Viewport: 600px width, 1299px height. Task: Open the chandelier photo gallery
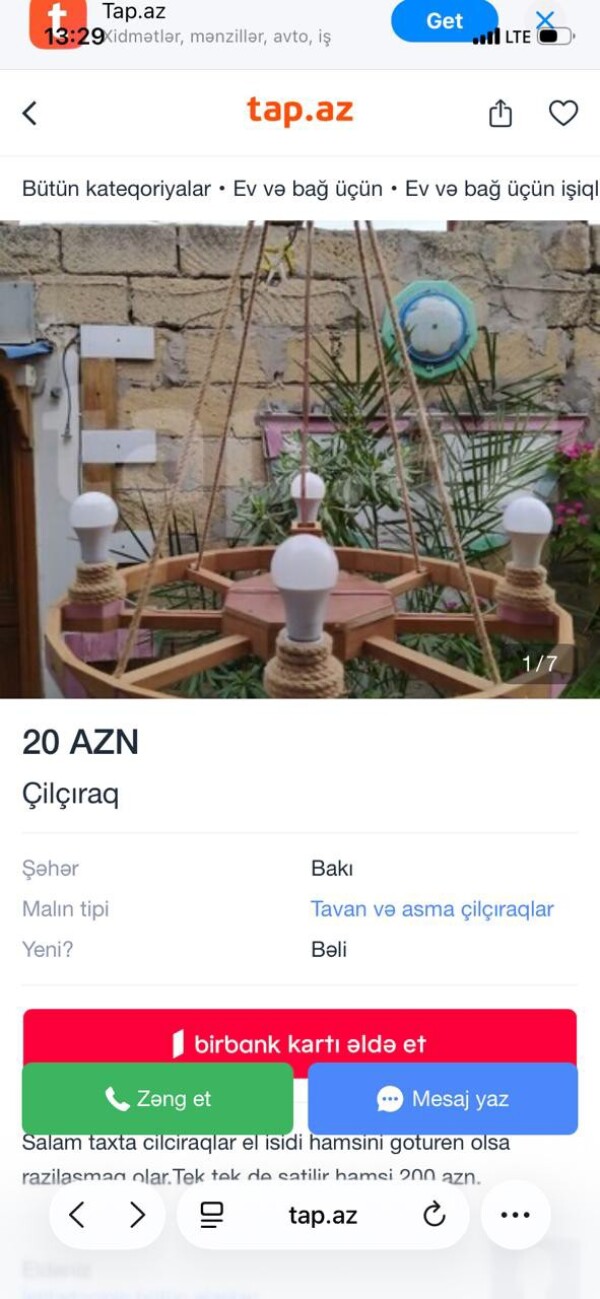(x=300, y=460)
